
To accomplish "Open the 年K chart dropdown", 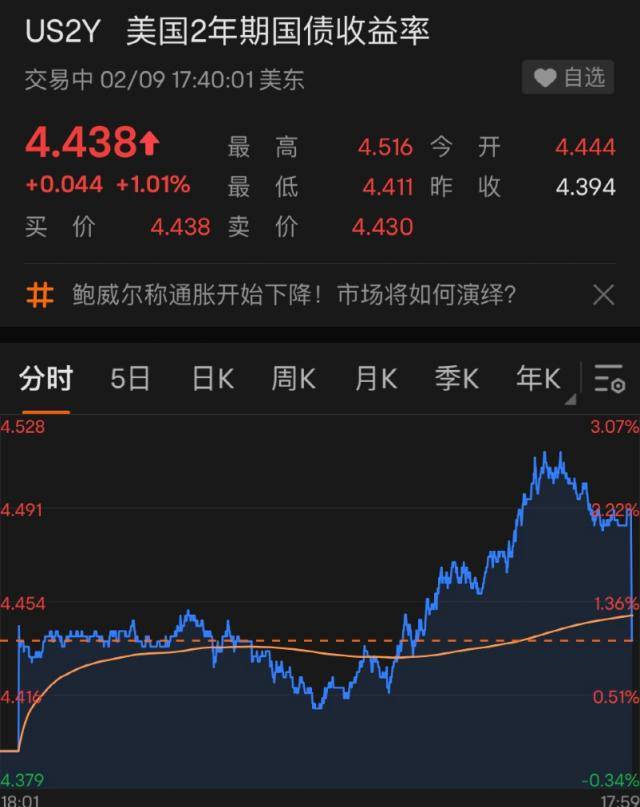I will coord(540,379).
